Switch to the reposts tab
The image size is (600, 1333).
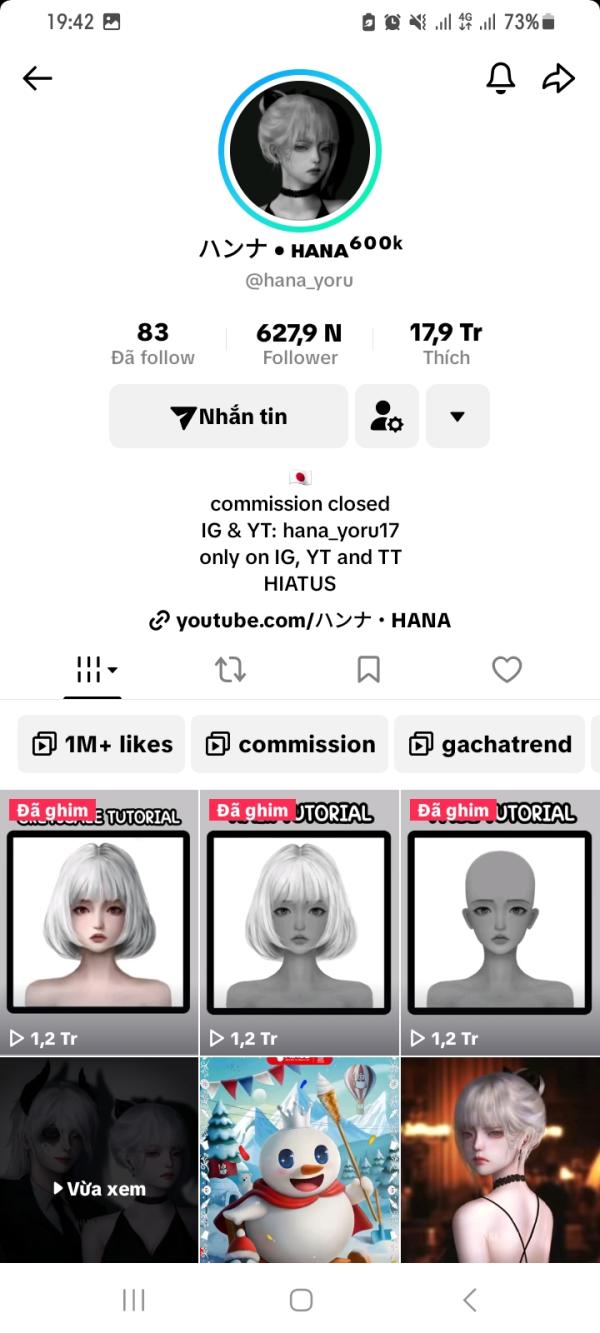click(231, 670)
